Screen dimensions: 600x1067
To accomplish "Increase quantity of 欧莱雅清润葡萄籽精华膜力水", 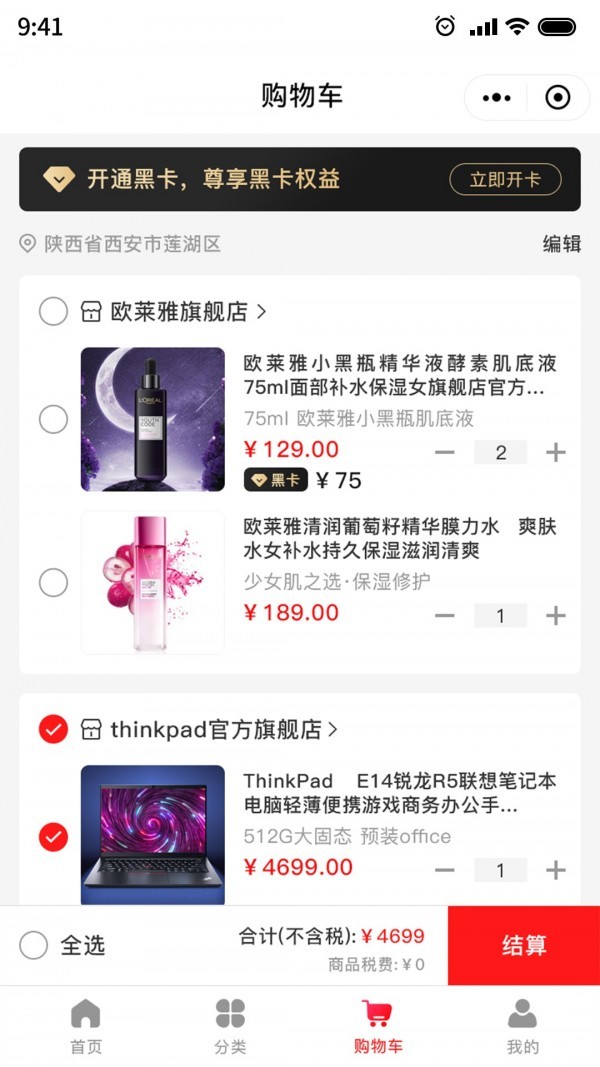I will pyautogui.click(x=555, y=616).
